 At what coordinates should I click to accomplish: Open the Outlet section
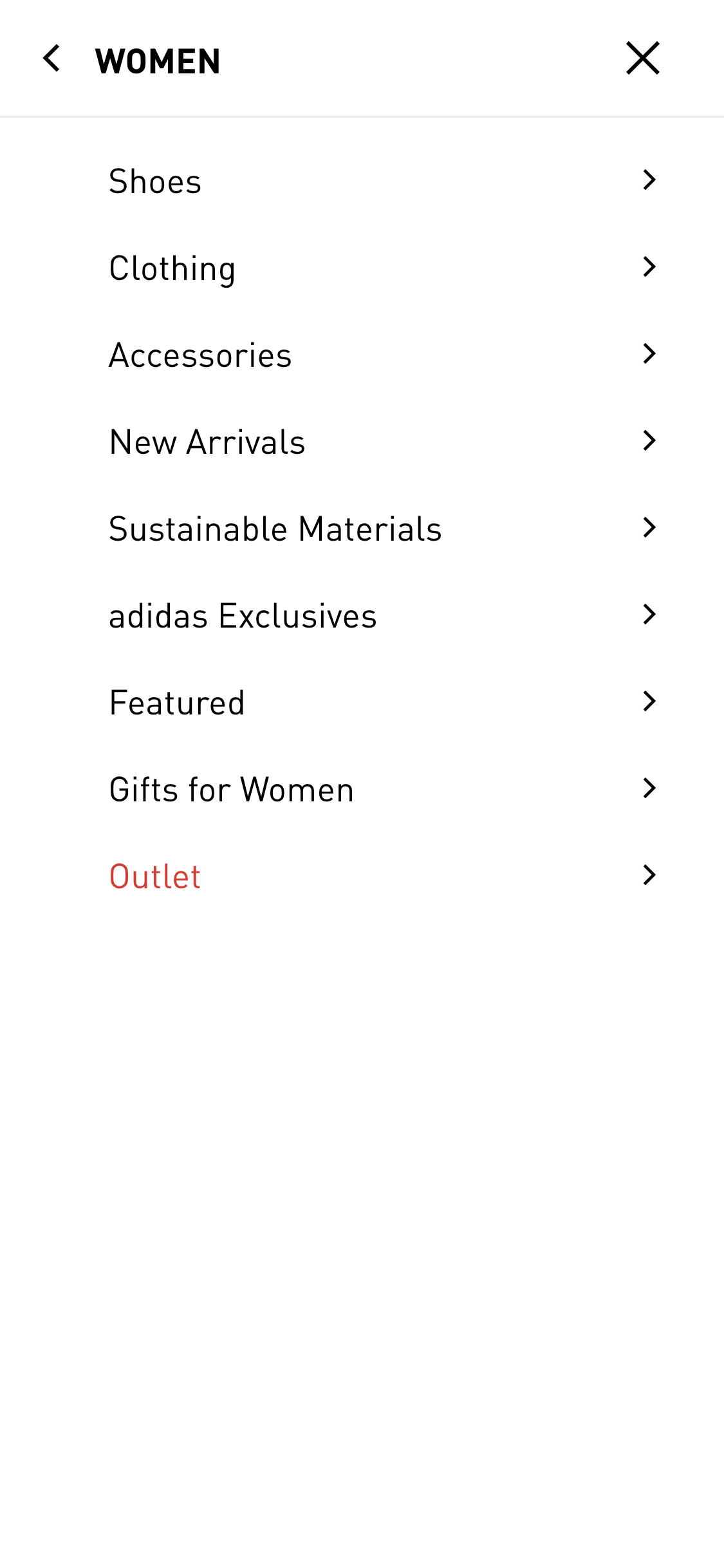[155, 874]
